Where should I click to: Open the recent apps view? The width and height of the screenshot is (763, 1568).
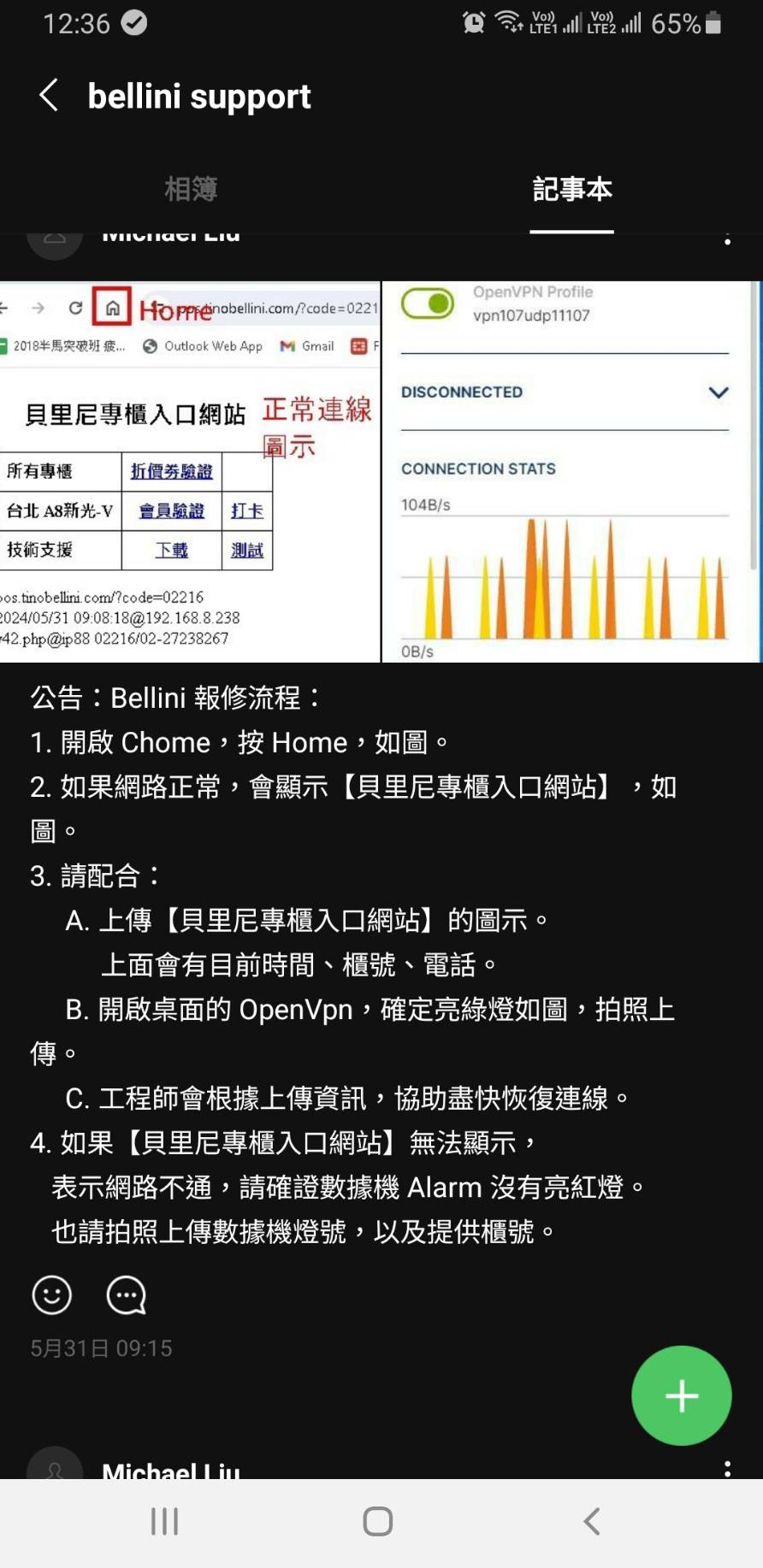(164, 1521)
